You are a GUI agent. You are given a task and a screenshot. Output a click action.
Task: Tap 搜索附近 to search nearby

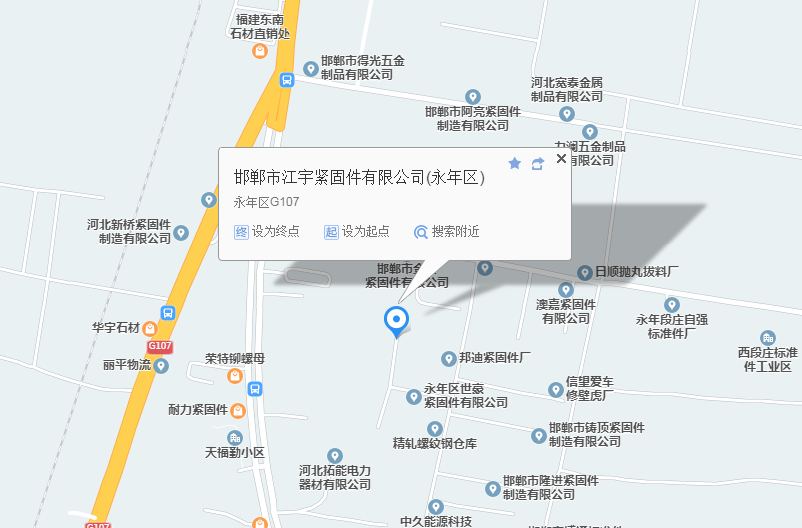pos(447,232)
